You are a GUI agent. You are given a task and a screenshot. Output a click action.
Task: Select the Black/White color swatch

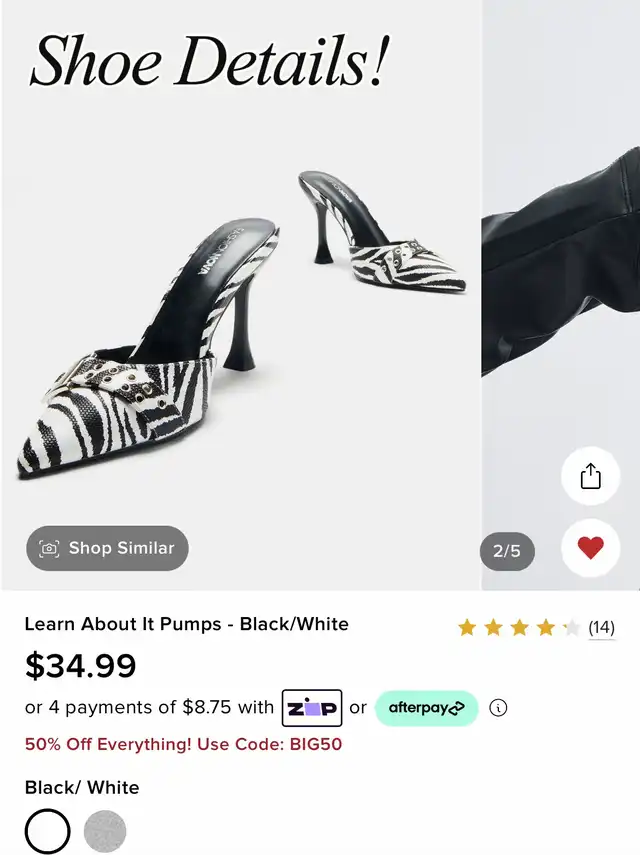click(x=47, y=832)
